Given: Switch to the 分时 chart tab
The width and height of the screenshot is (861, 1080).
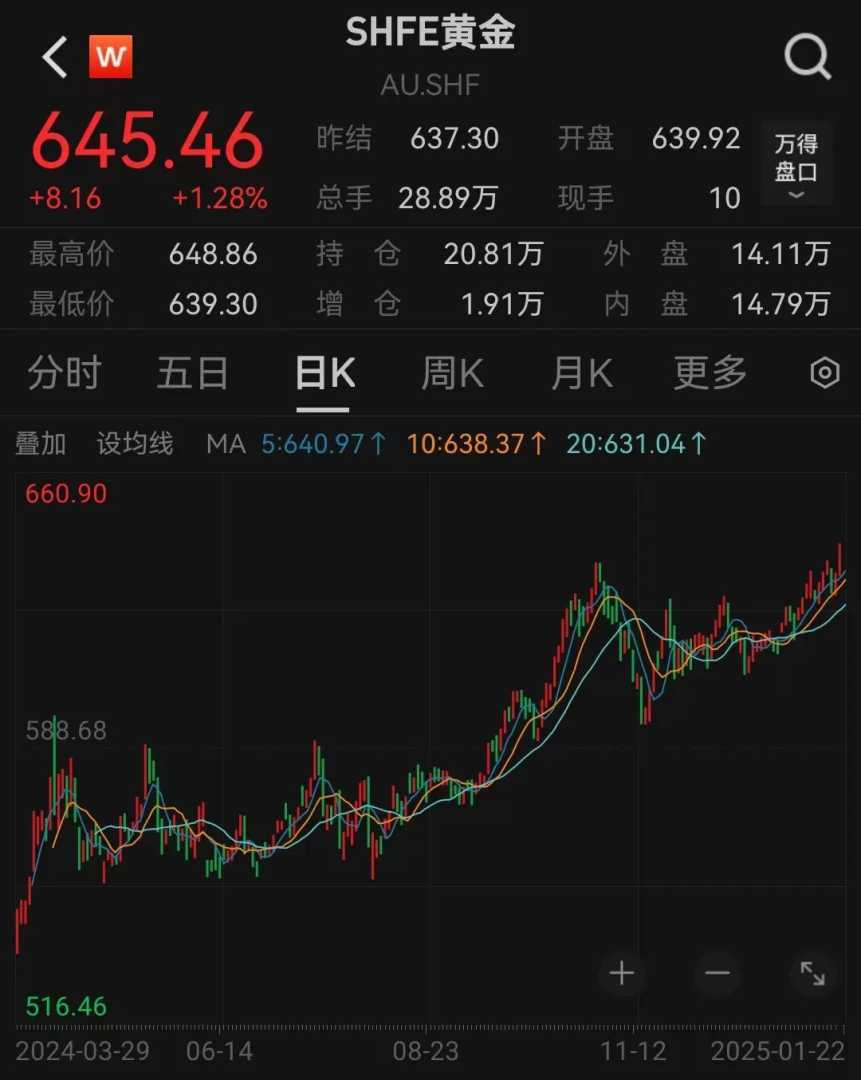Looking at the screenshot, I should click(64, 374).
